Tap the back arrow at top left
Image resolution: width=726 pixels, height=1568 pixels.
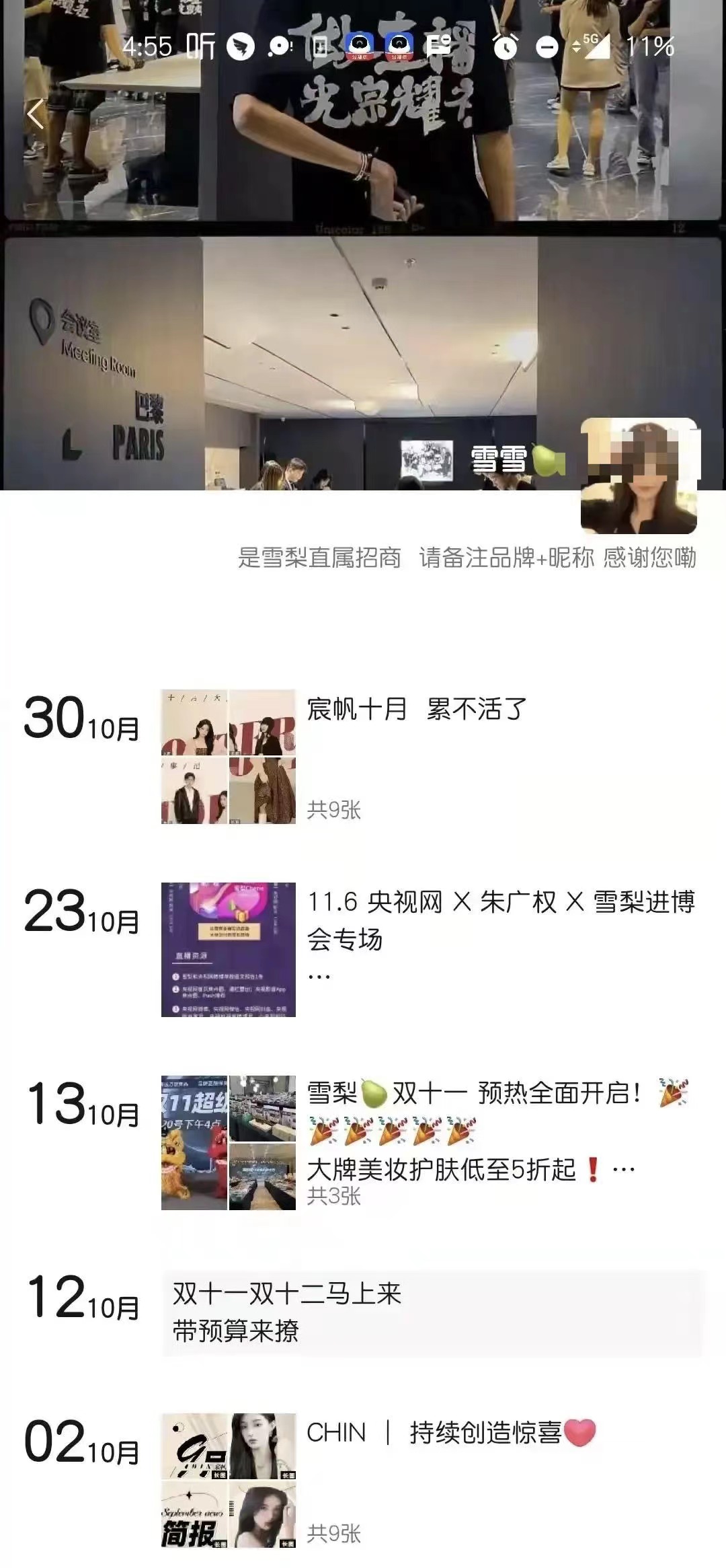35,114
